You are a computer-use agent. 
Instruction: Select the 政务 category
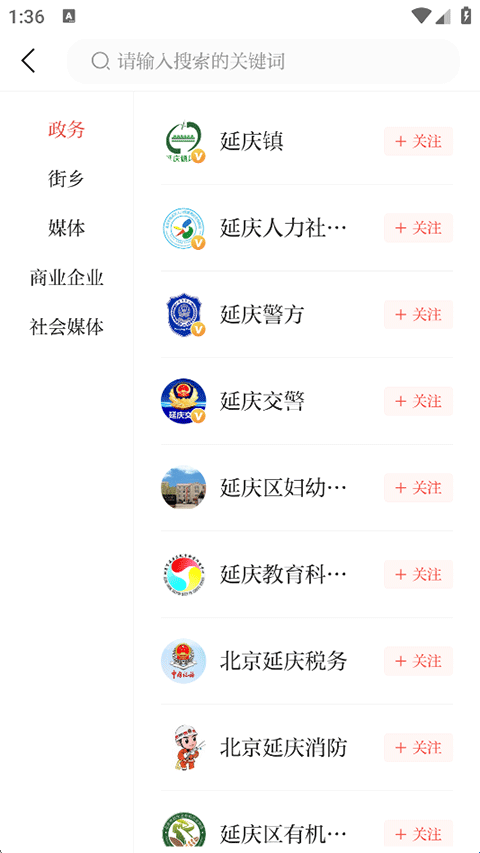click(66, 129)
